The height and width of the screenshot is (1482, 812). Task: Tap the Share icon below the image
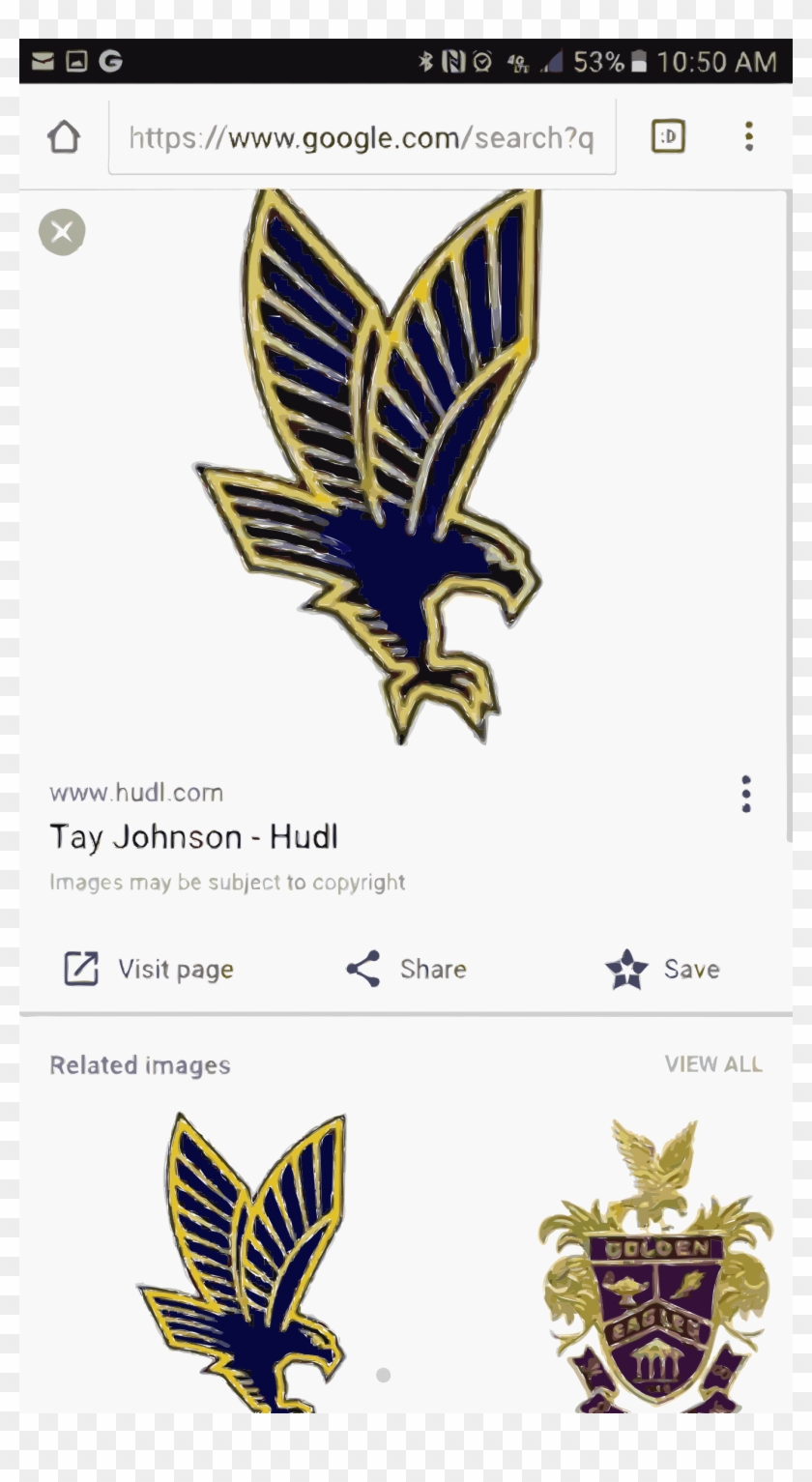tap(362, 969)
